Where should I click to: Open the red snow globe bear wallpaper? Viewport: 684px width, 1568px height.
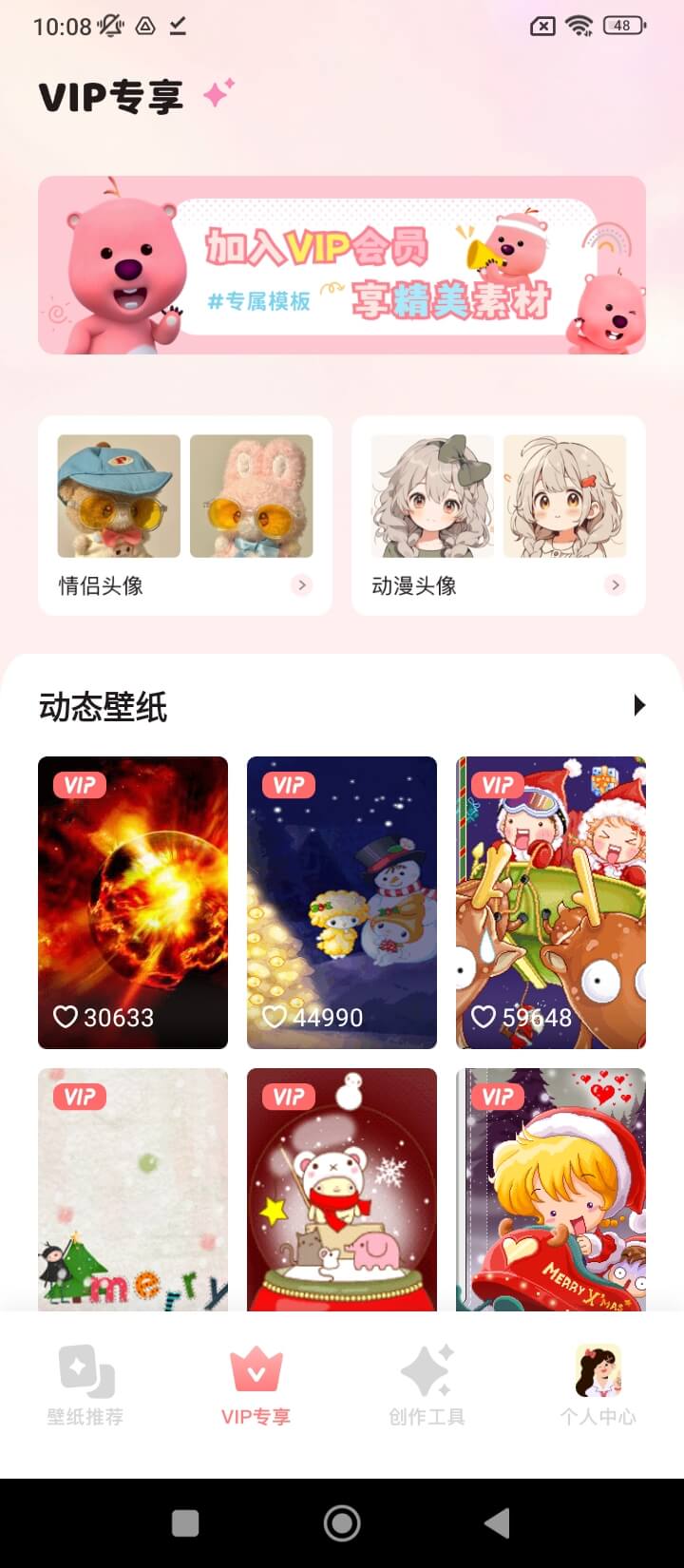pos(342,1190)
